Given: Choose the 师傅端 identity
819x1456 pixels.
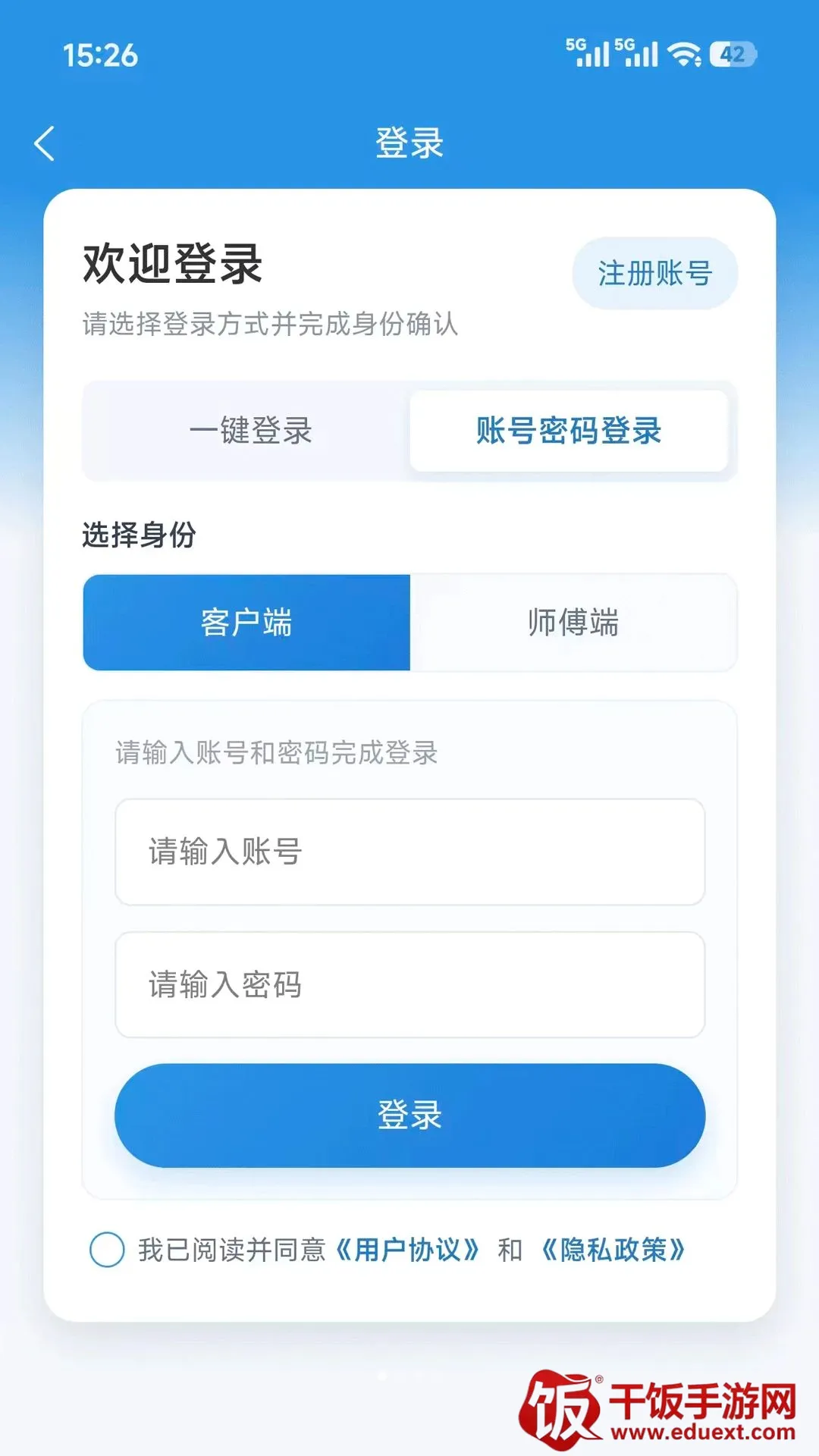Looking at the screenshot, I should (x=573, y=623).
